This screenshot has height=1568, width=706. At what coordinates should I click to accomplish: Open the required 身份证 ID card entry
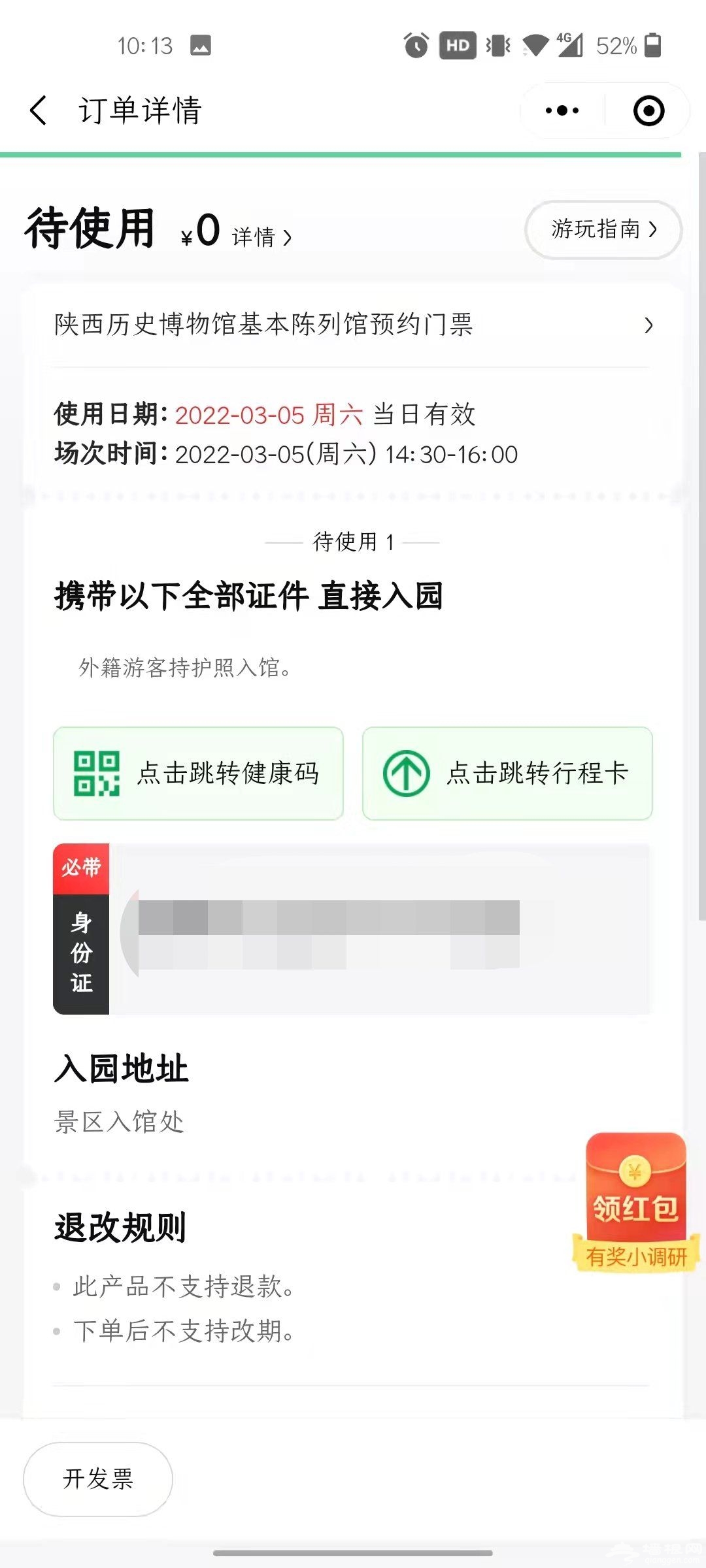pyautogui.click(x=353, y=929)
